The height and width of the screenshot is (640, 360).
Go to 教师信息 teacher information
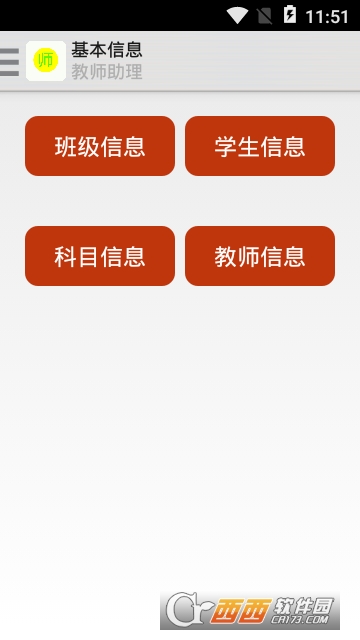click(x=260, y=256)
